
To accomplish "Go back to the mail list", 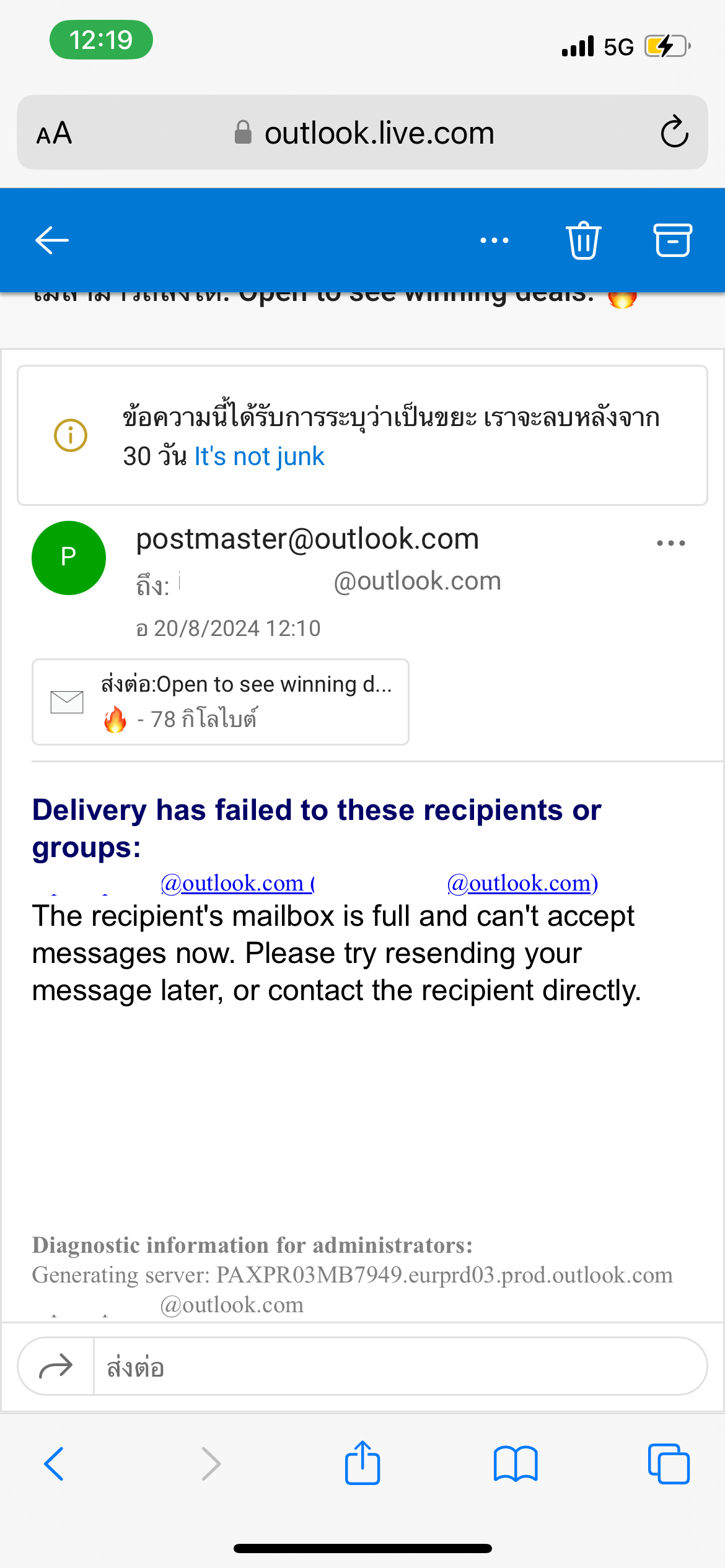I will (x=52, y=240).
